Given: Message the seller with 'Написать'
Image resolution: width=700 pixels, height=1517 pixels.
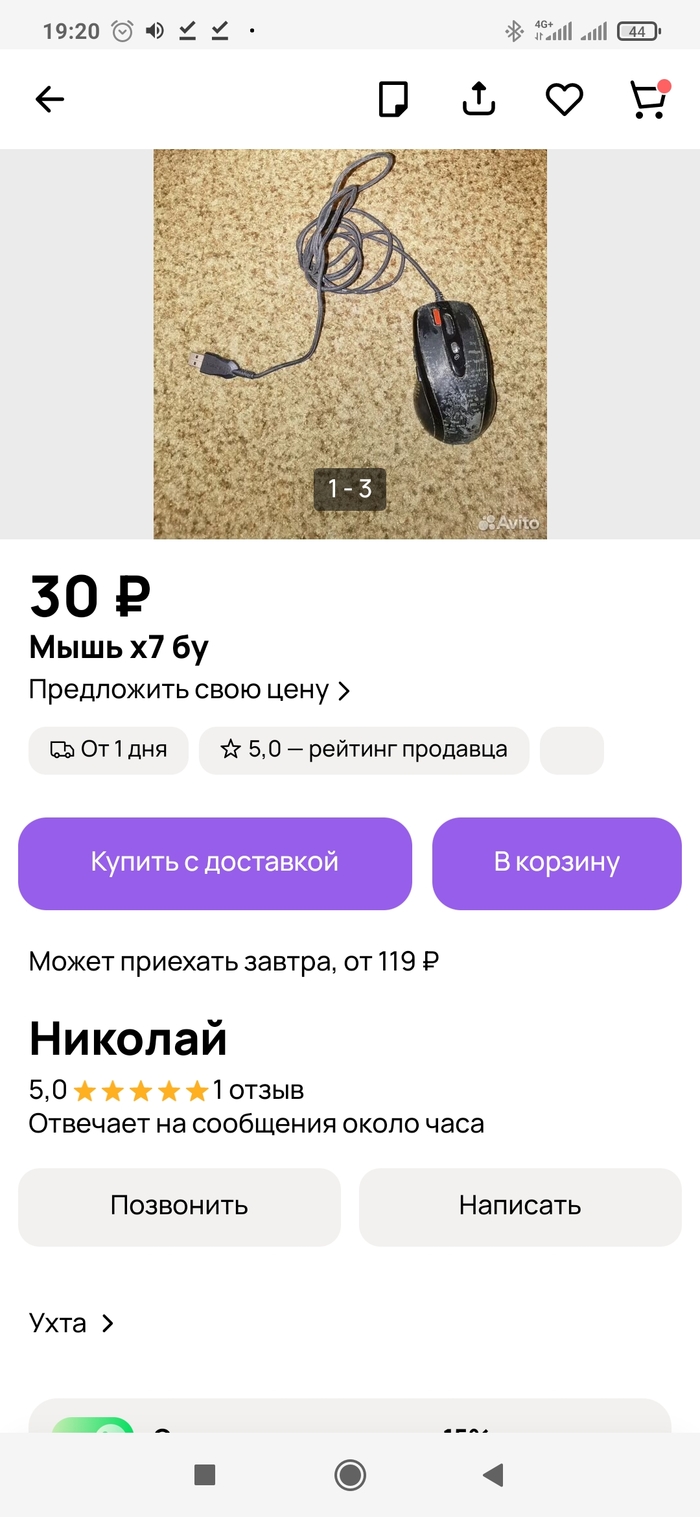Looking at the screenshot, I should click(520, 1206).
